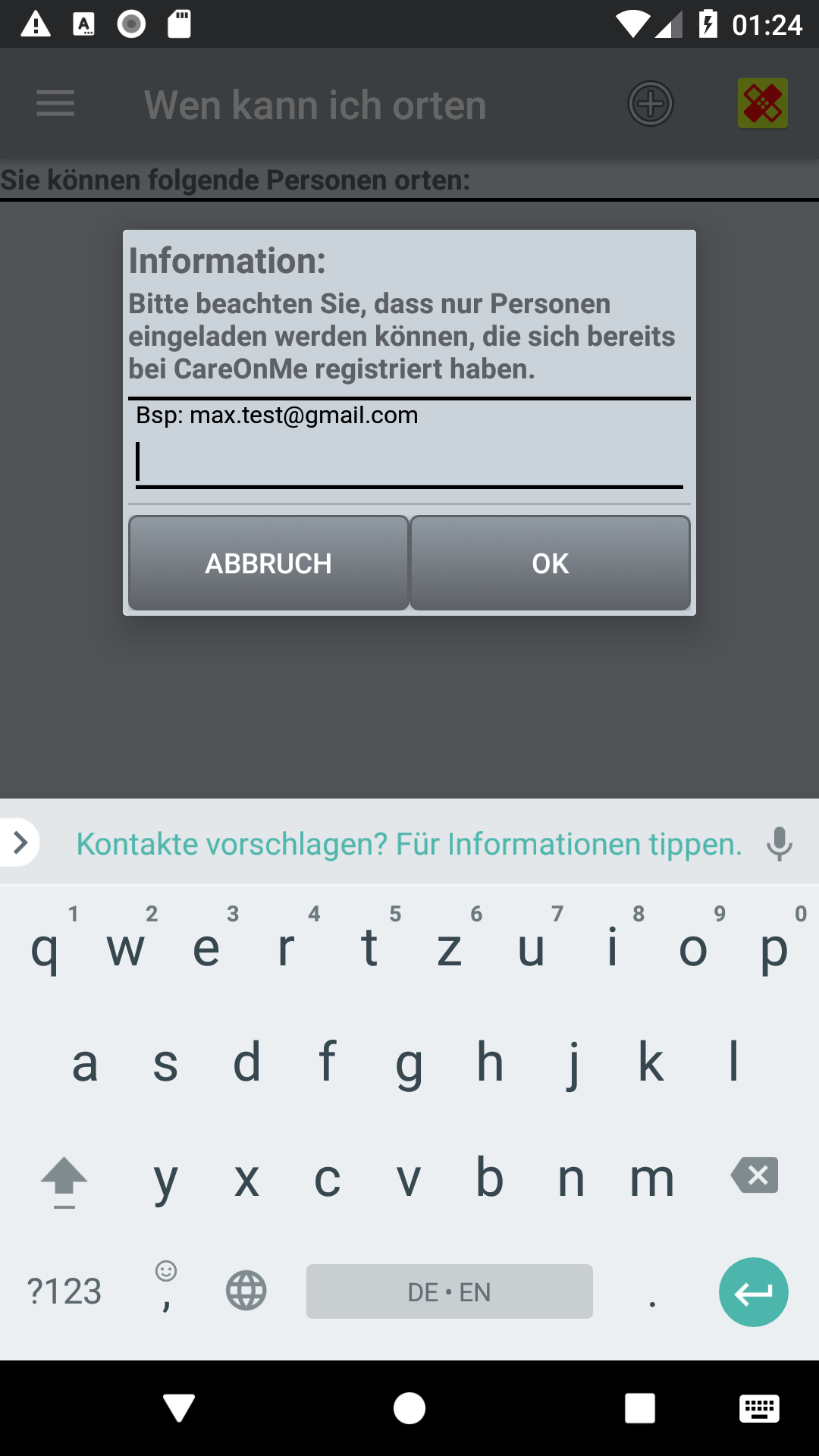Viewport: 819px width, 1456px height.
Task: Expand the keyboard suggestion strip arrow
Action: [x=20, y=842]
